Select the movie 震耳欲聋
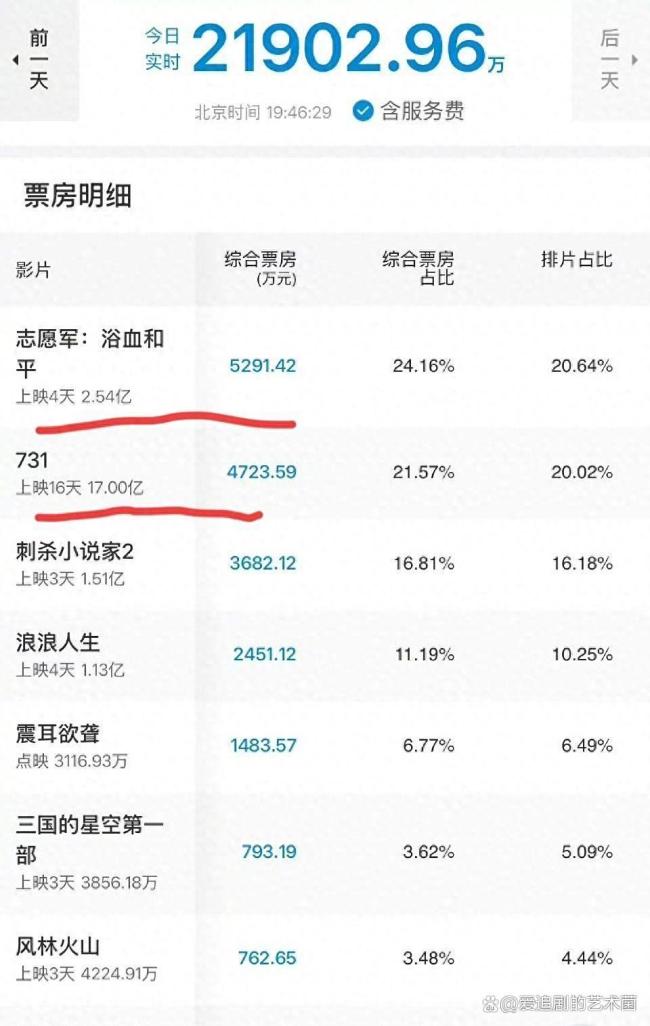650x1026 pixels. [x=58, y=734]
